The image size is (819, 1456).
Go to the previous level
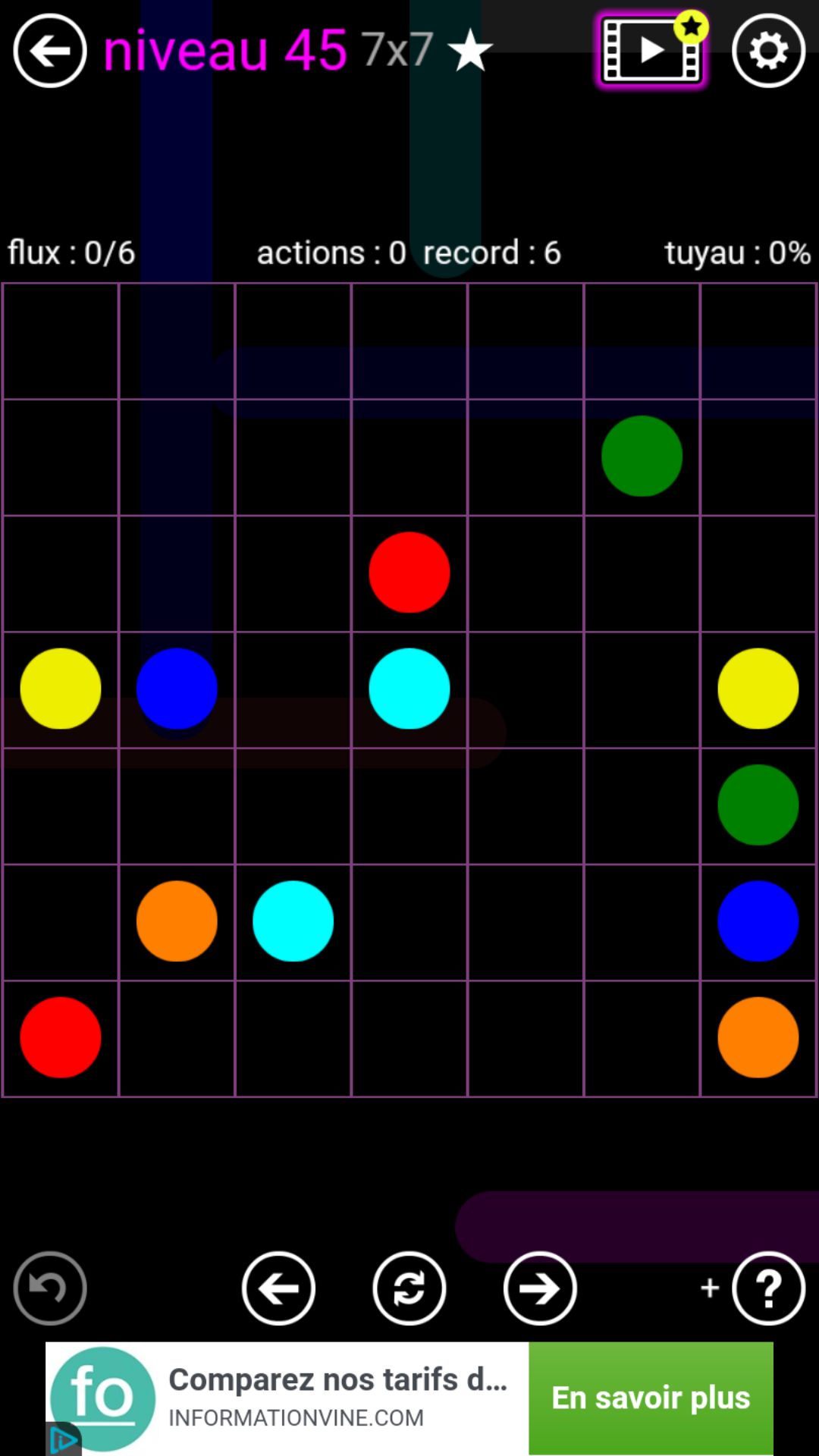[x=278, y=1288]
